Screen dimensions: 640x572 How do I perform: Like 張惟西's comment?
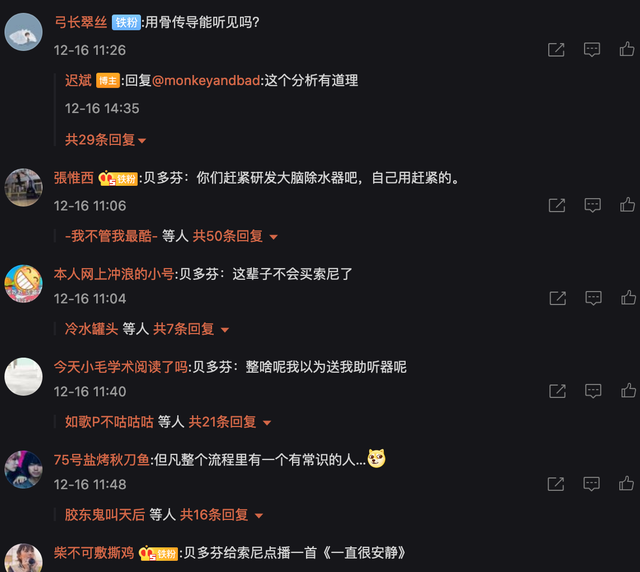click(628, 205)
